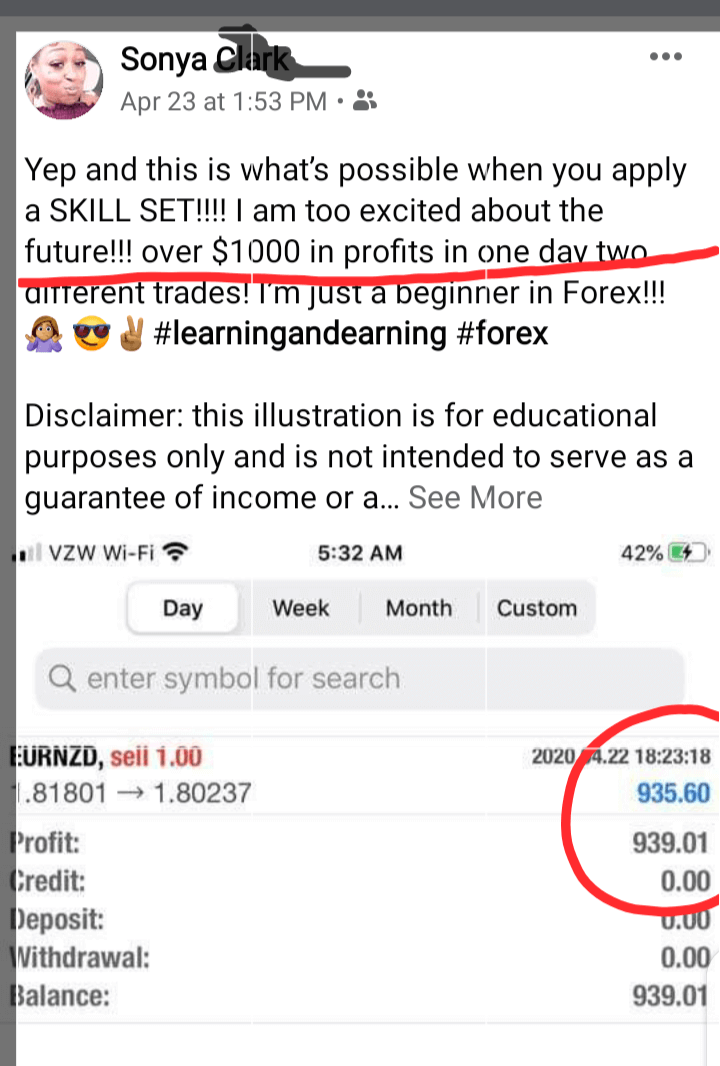Open the attached trading screenshot image

click(360, 780)
